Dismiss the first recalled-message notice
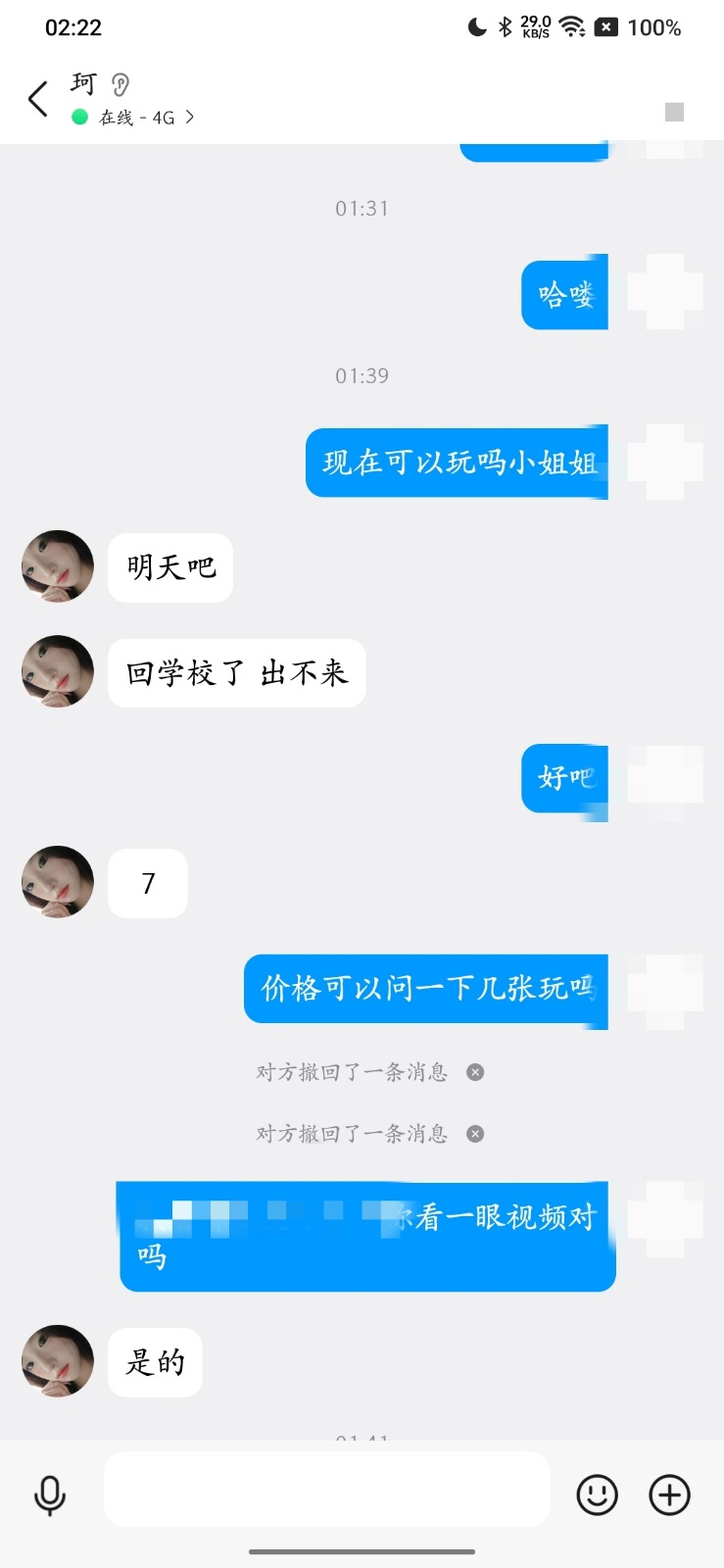The height and width of the screenshot is (1568, 724). click(x=475, y=1072)
